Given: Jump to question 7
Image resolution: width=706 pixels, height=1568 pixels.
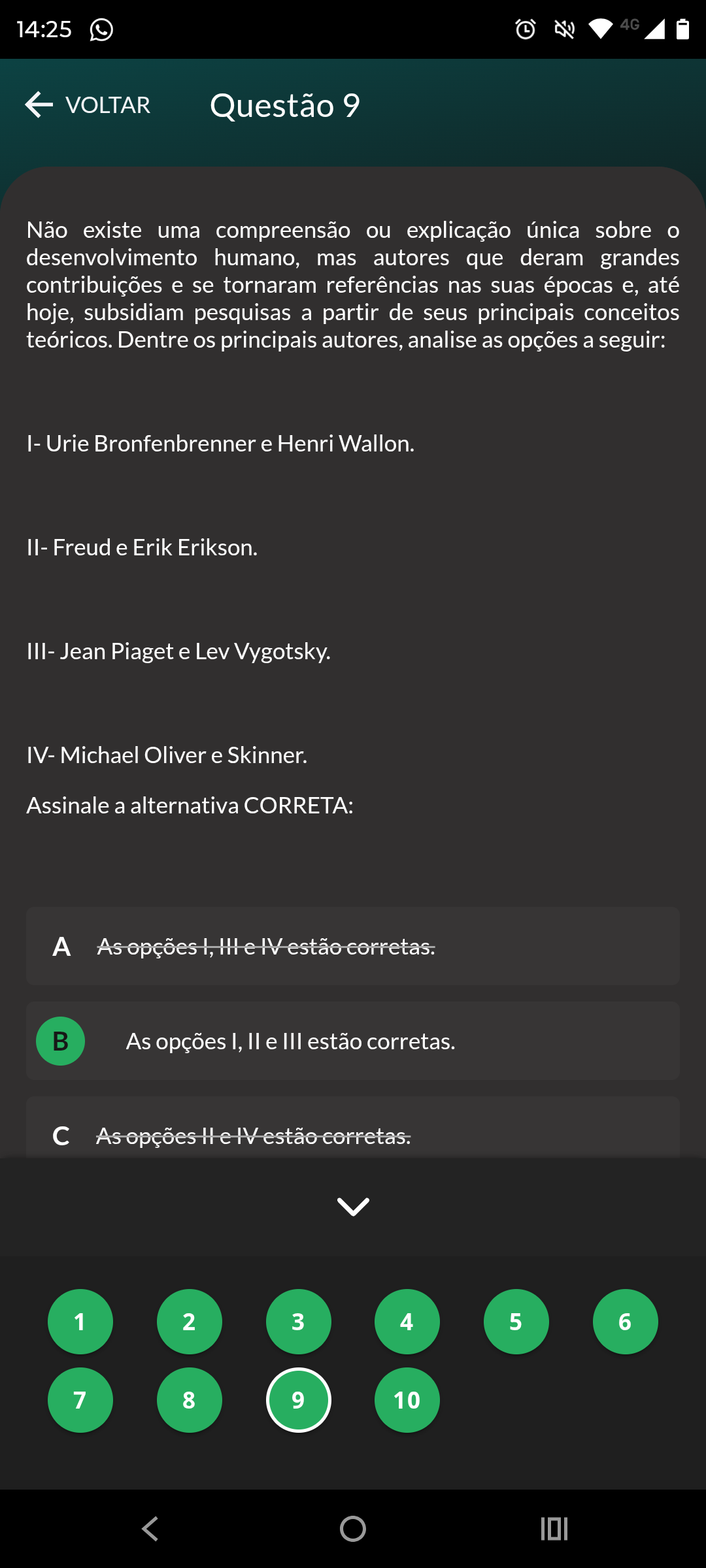Looking at the screenshot, I should click(x=80, y=1400).
